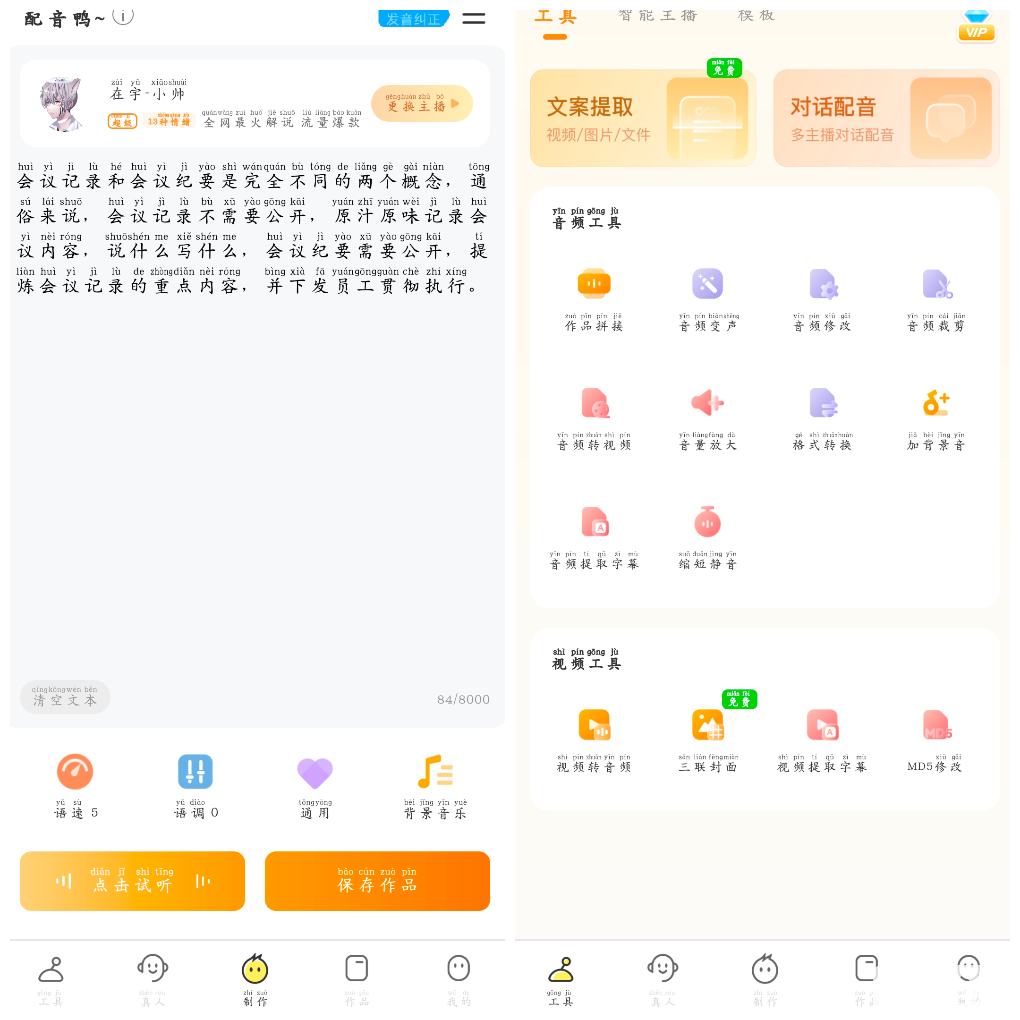The width and height of the screenshot is (1020, 1020).
Task: Open 加背景音 add background sound tool
Action: (936, 416)
